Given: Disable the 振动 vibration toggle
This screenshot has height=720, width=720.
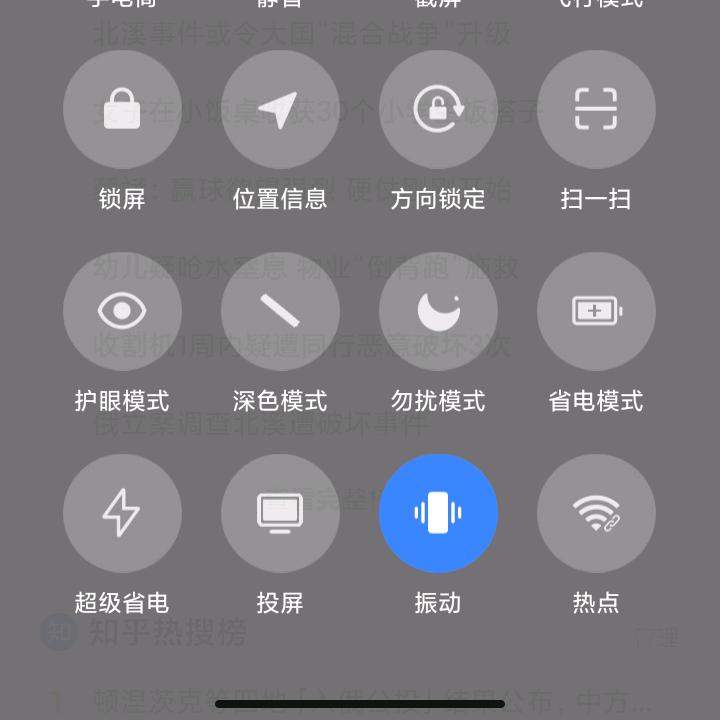Looking at the screenshot, I should pyautogui.click(x=438, y=514).
